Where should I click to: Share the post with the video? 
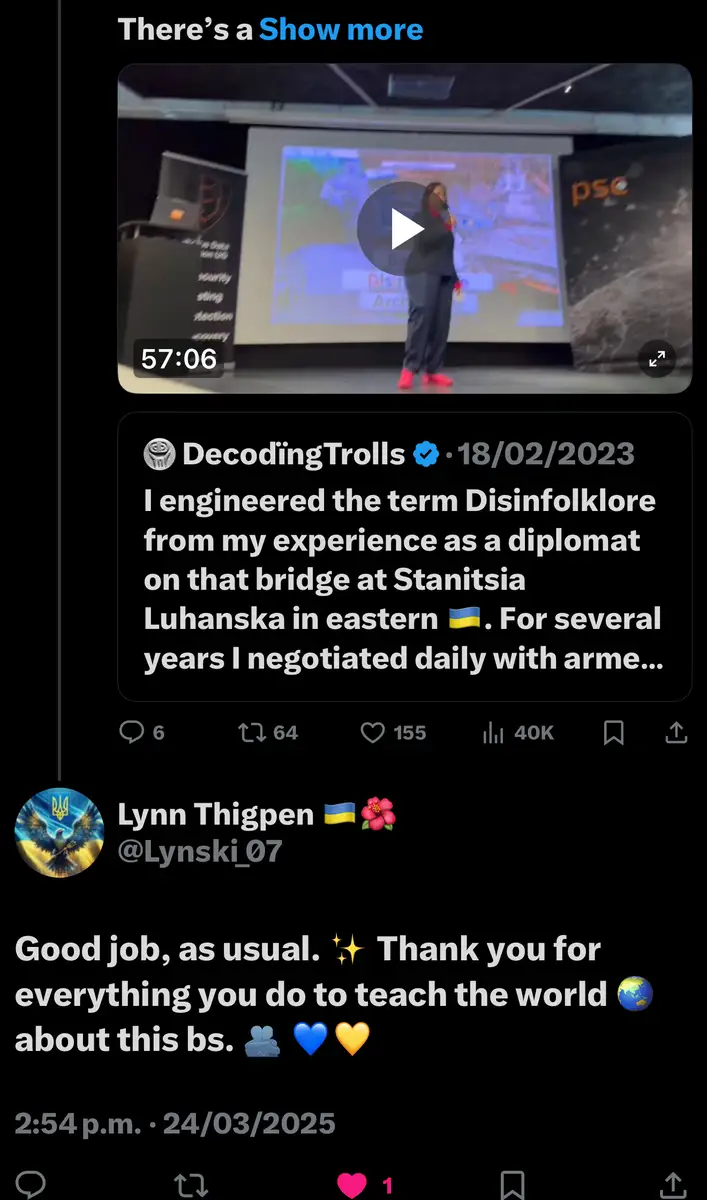[x=676, y=733]
